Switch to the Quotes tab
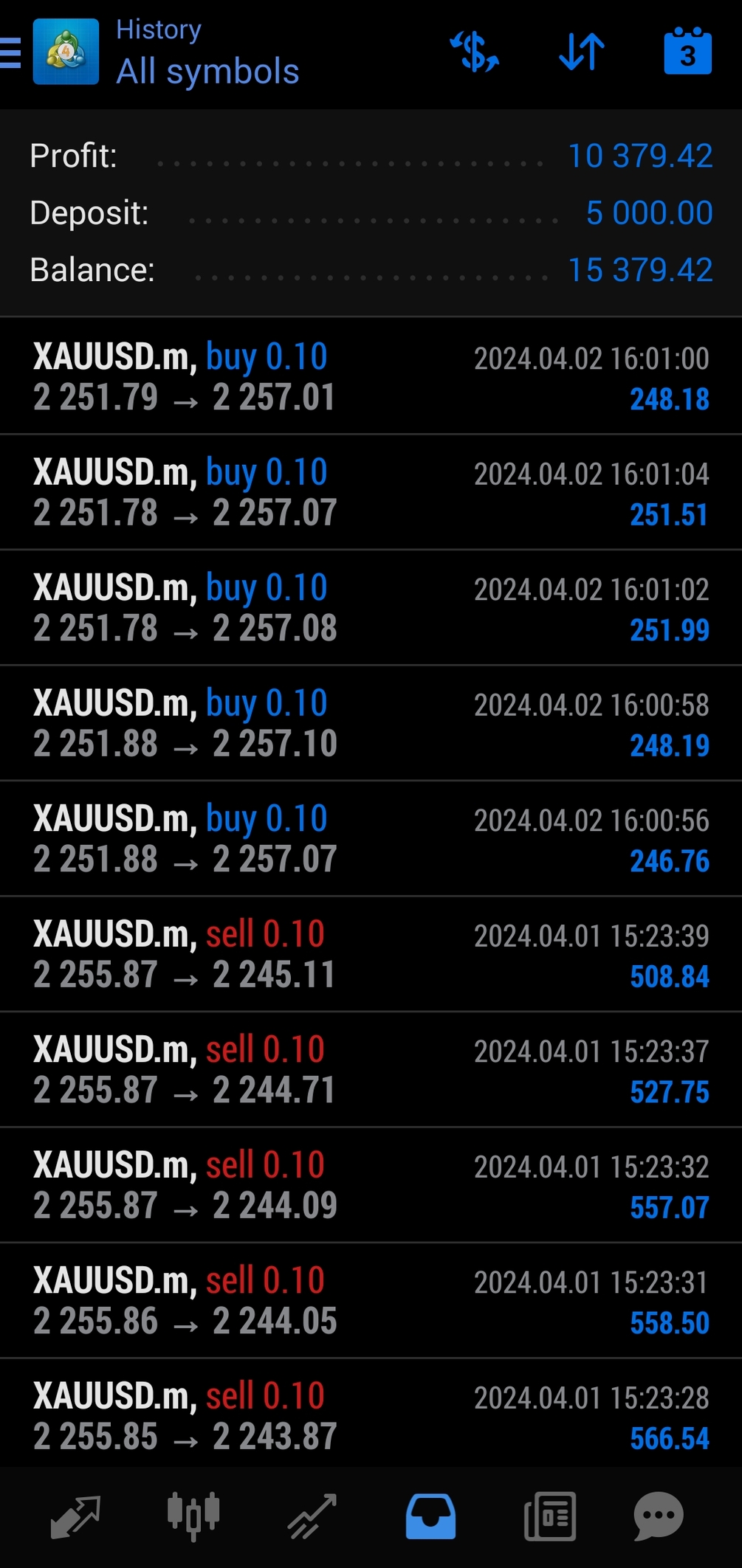 pos(75,1517)
